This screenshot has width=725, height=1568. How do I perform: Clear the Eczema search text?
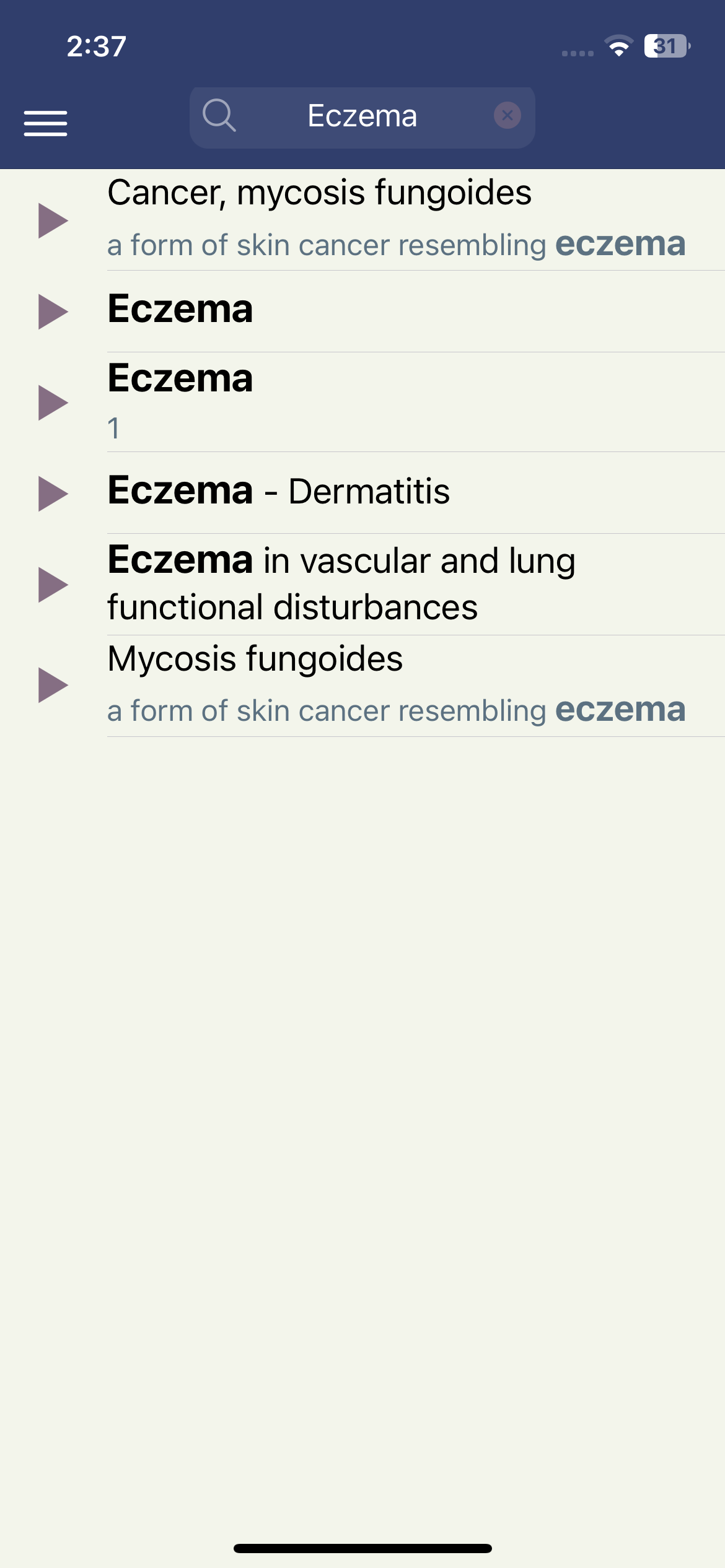coord(507,115)
